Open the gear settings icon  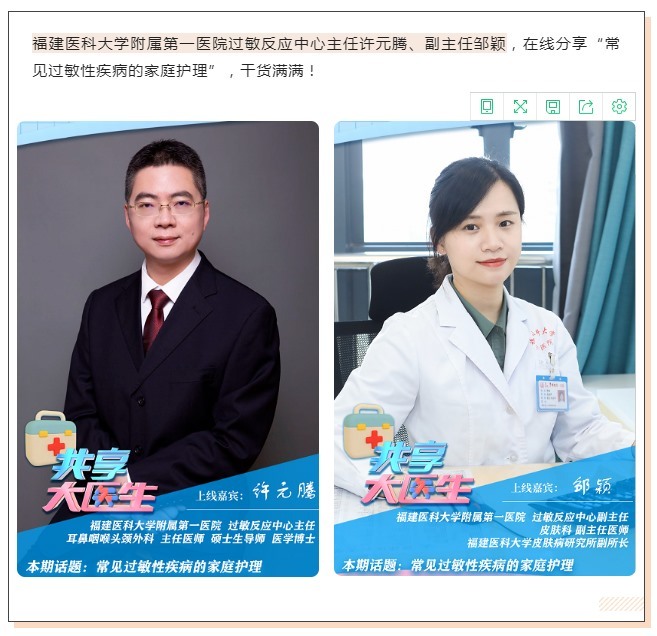(619, 106)
